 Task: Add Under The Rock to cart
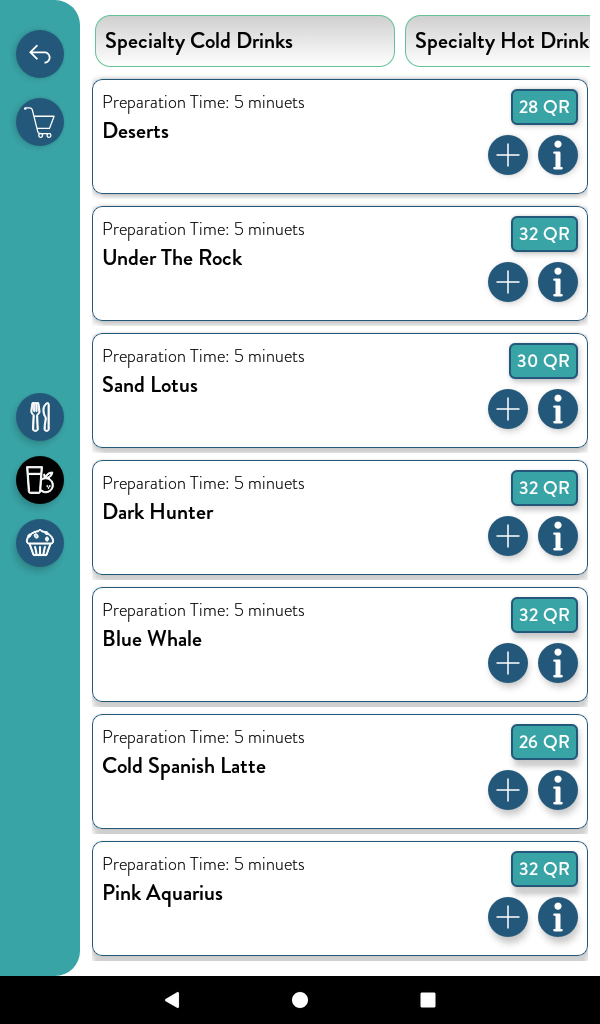pyautogui.click(x=508, y=282)
